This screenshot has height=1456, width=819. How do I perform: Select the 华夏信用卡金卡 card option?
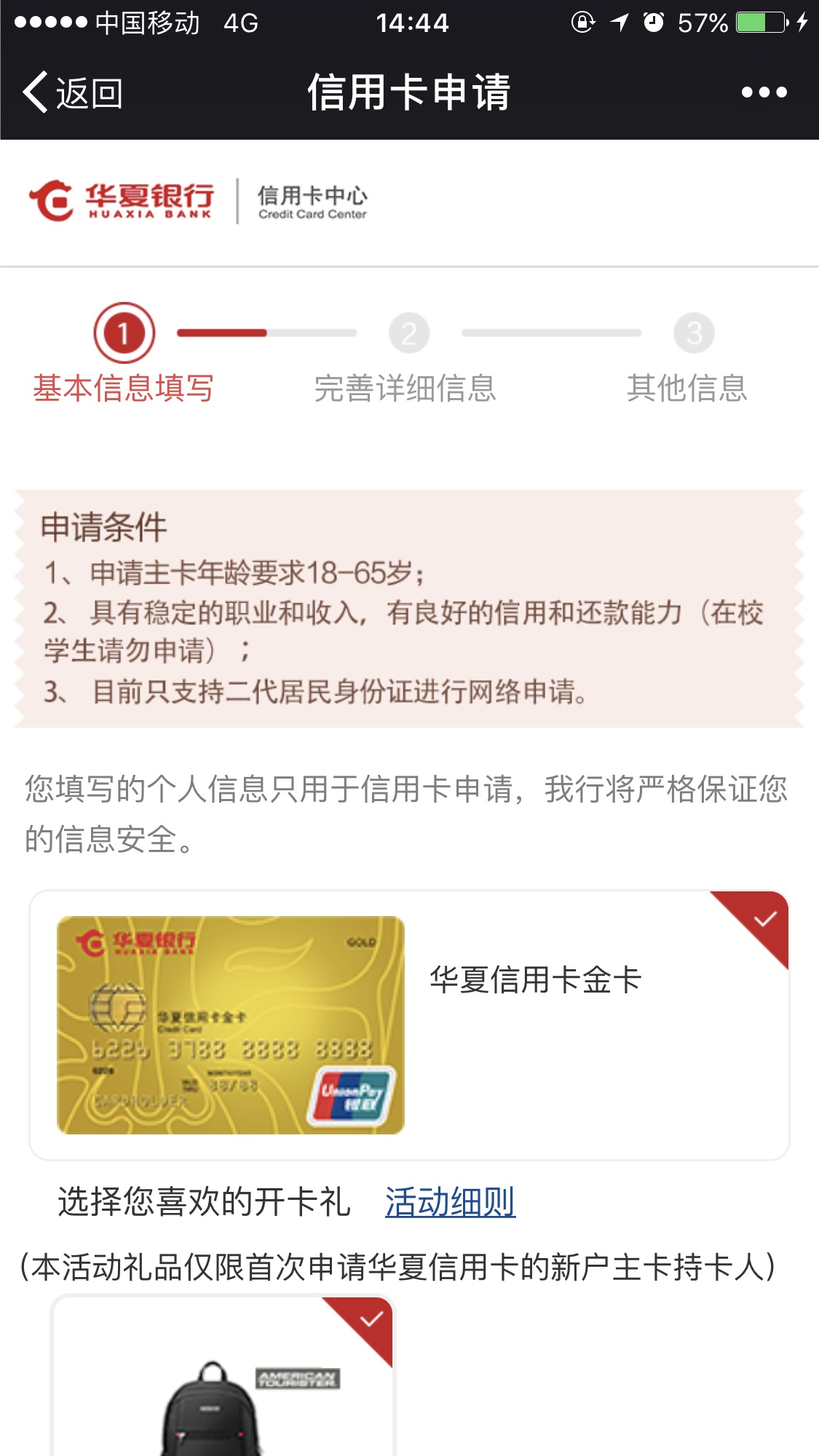409,1025
